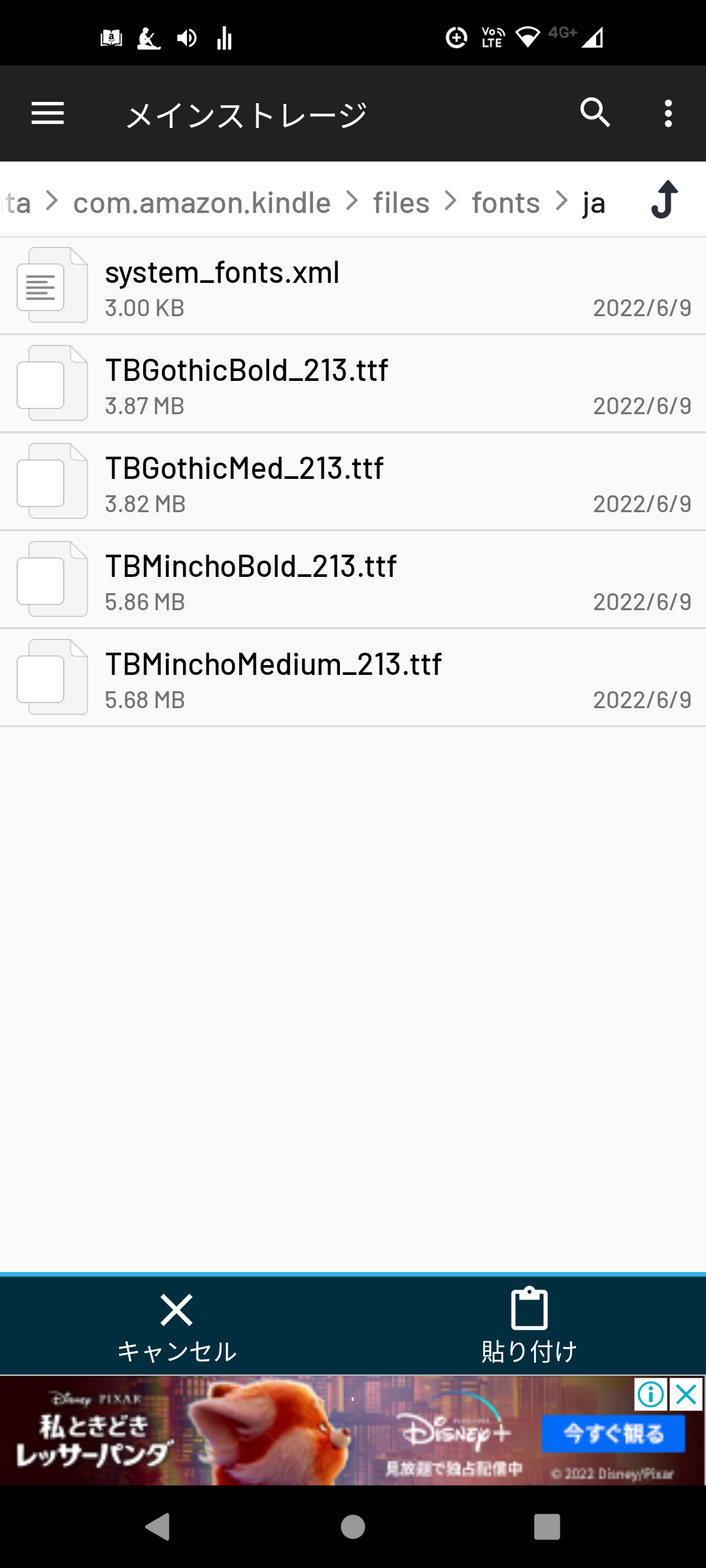Image resolution: width=706 pixels, height=1568 pixels.
Task: Open the hamburger drawer menu
Action: (48, 114)
